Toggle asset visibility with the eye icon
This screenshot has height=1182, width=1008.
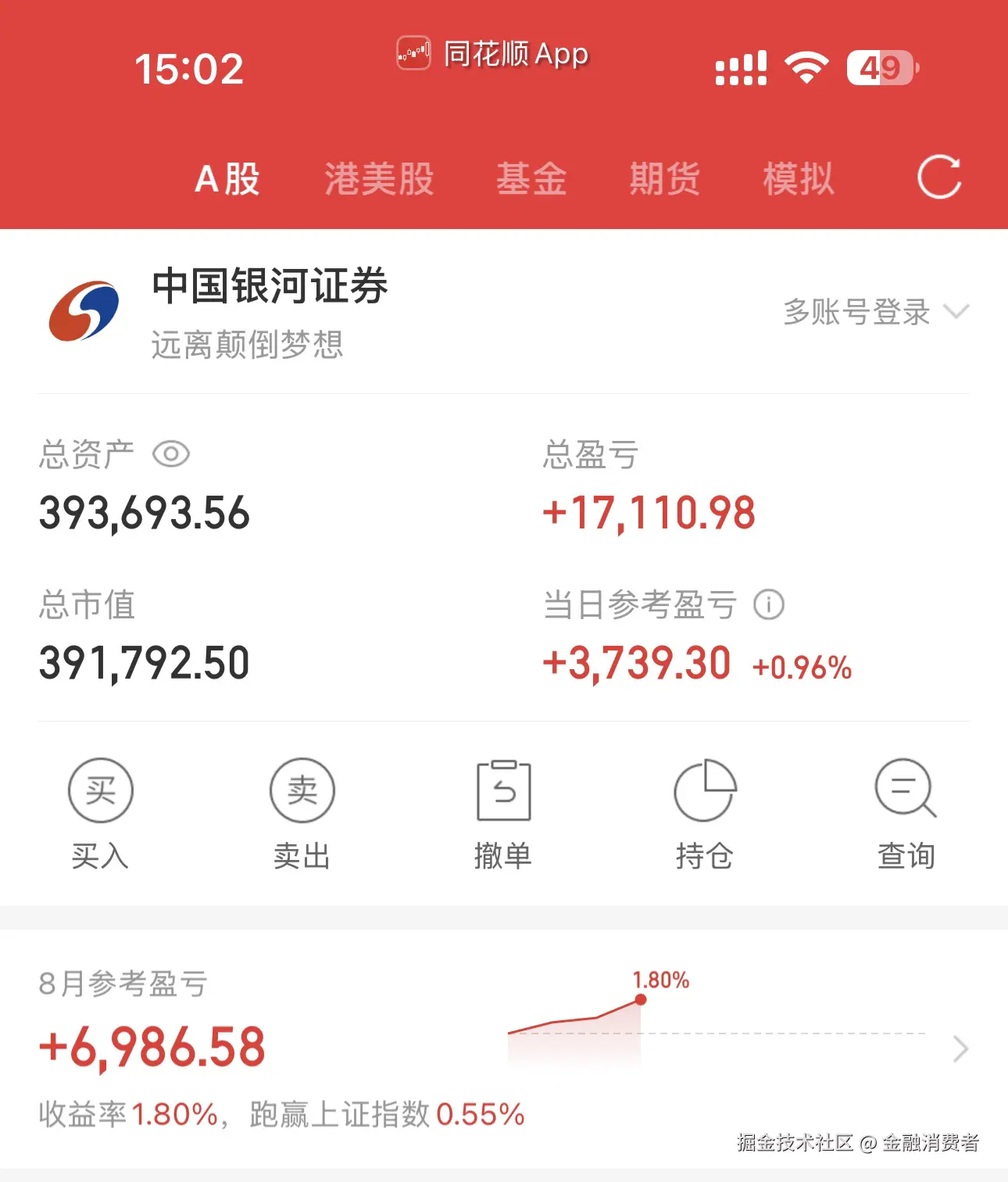pos(172,454)
